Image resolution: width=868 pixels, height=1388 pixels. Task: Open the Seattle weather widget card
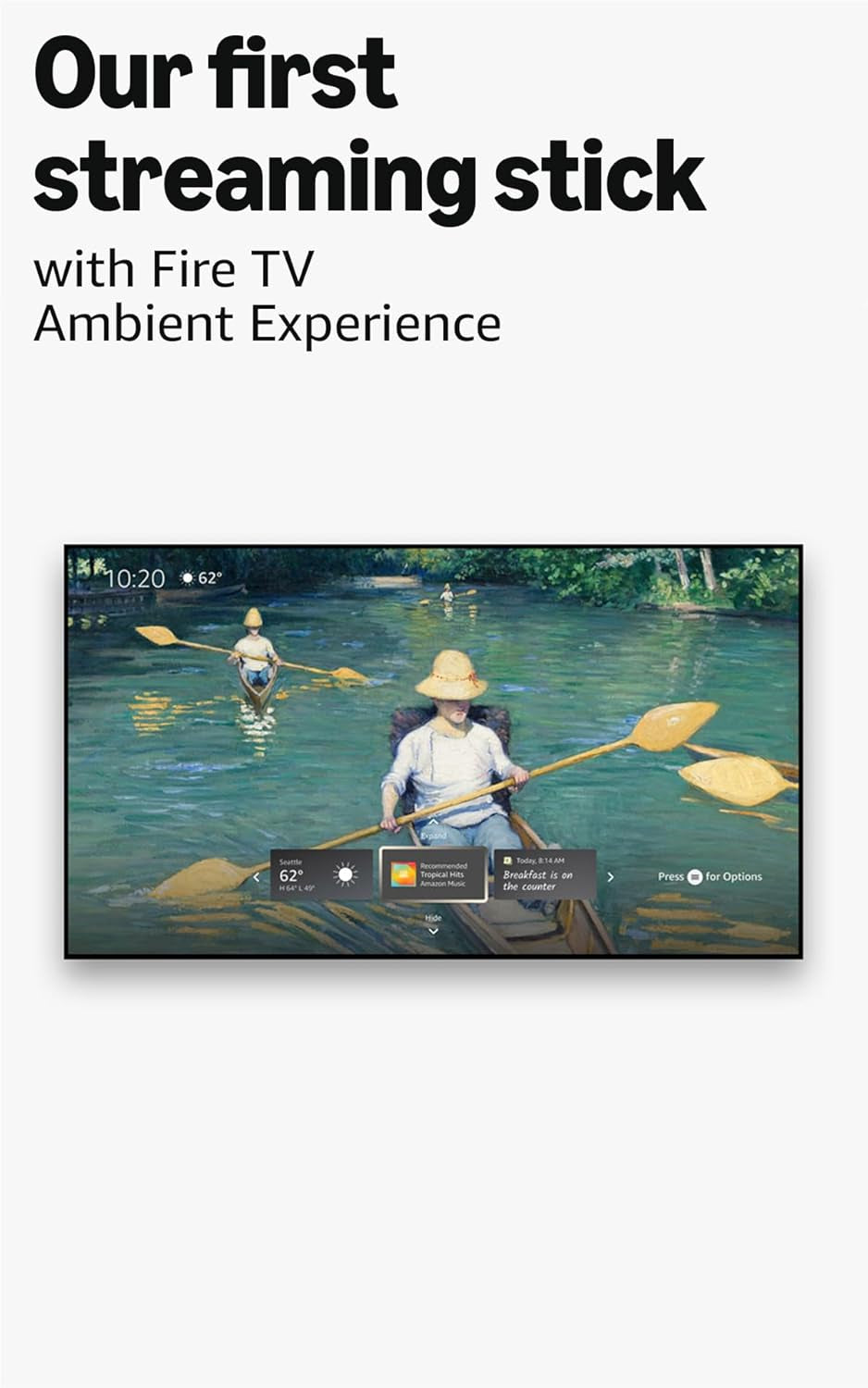pos(304,874)
